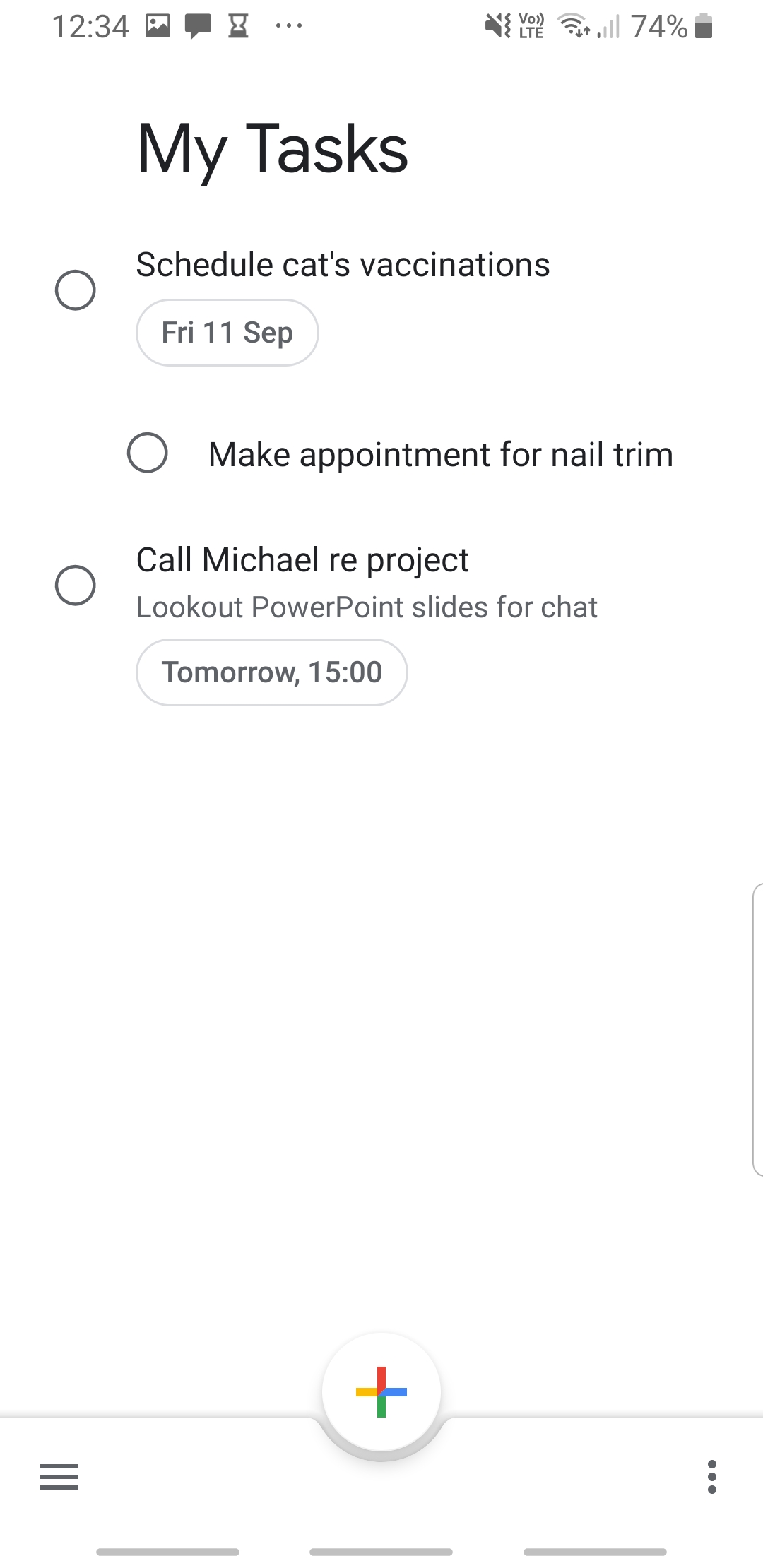Tap the screenshot notification icon in status bar

click(x=158, y=26)
